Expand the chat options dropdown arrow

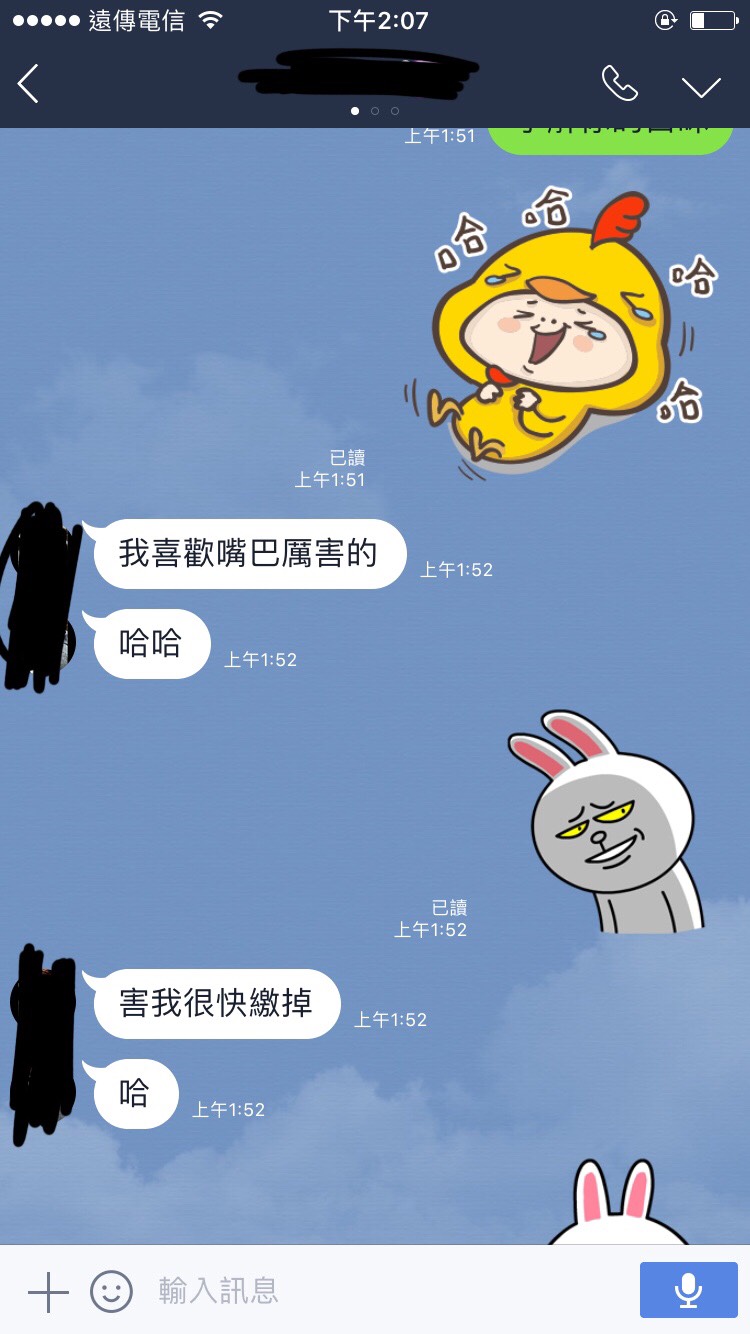pos(701,86)
